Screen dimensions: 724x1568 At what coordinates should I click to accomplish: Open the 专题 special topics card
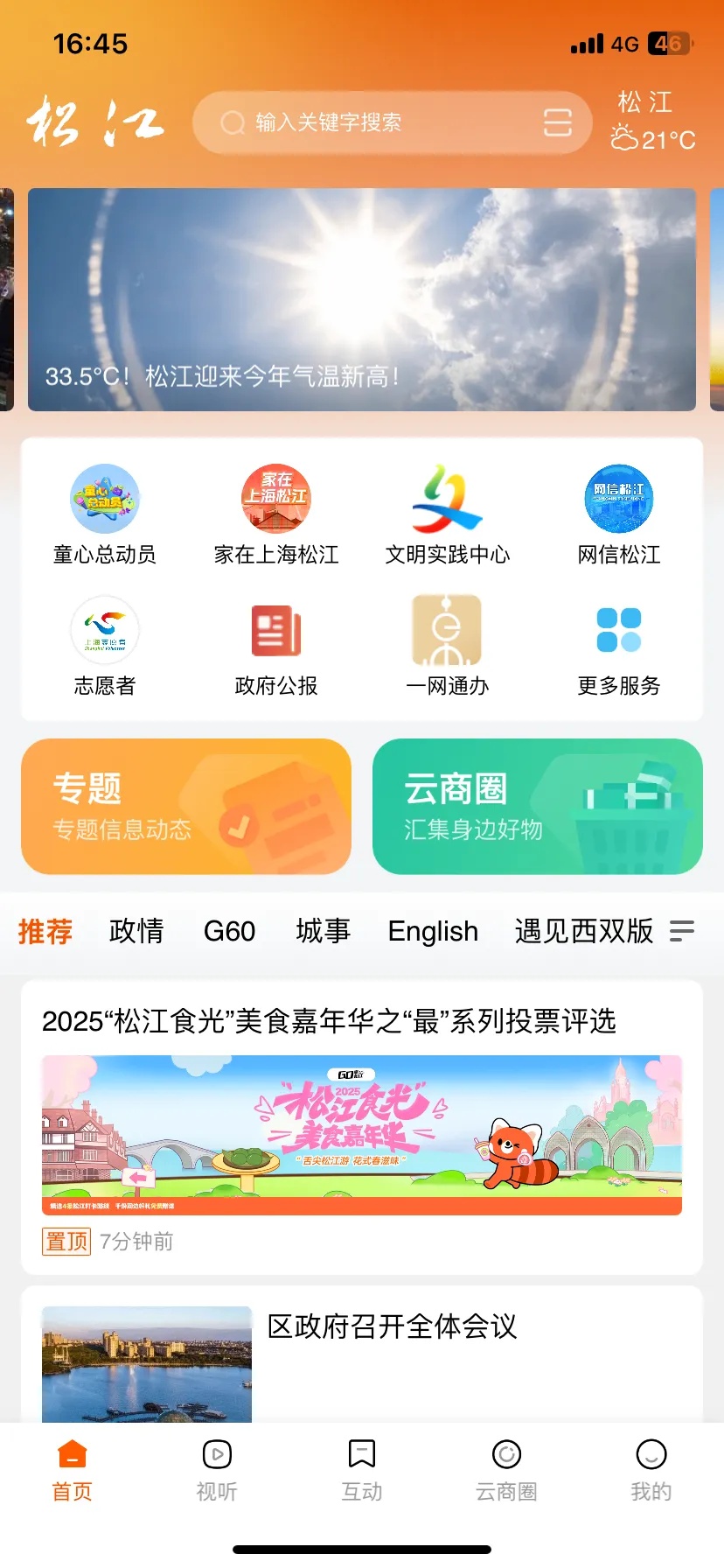click(186, 806)
